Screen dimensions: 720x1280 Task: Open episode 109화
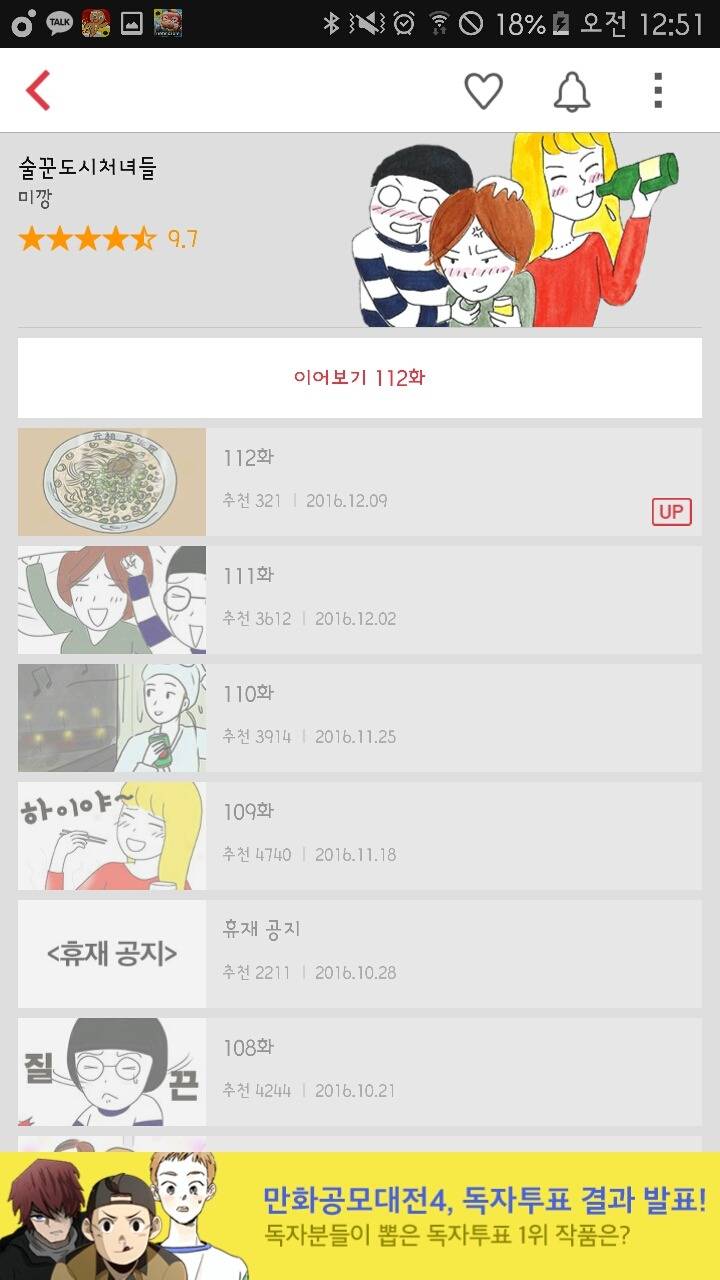pyautogui.click(x=400, y=835)
